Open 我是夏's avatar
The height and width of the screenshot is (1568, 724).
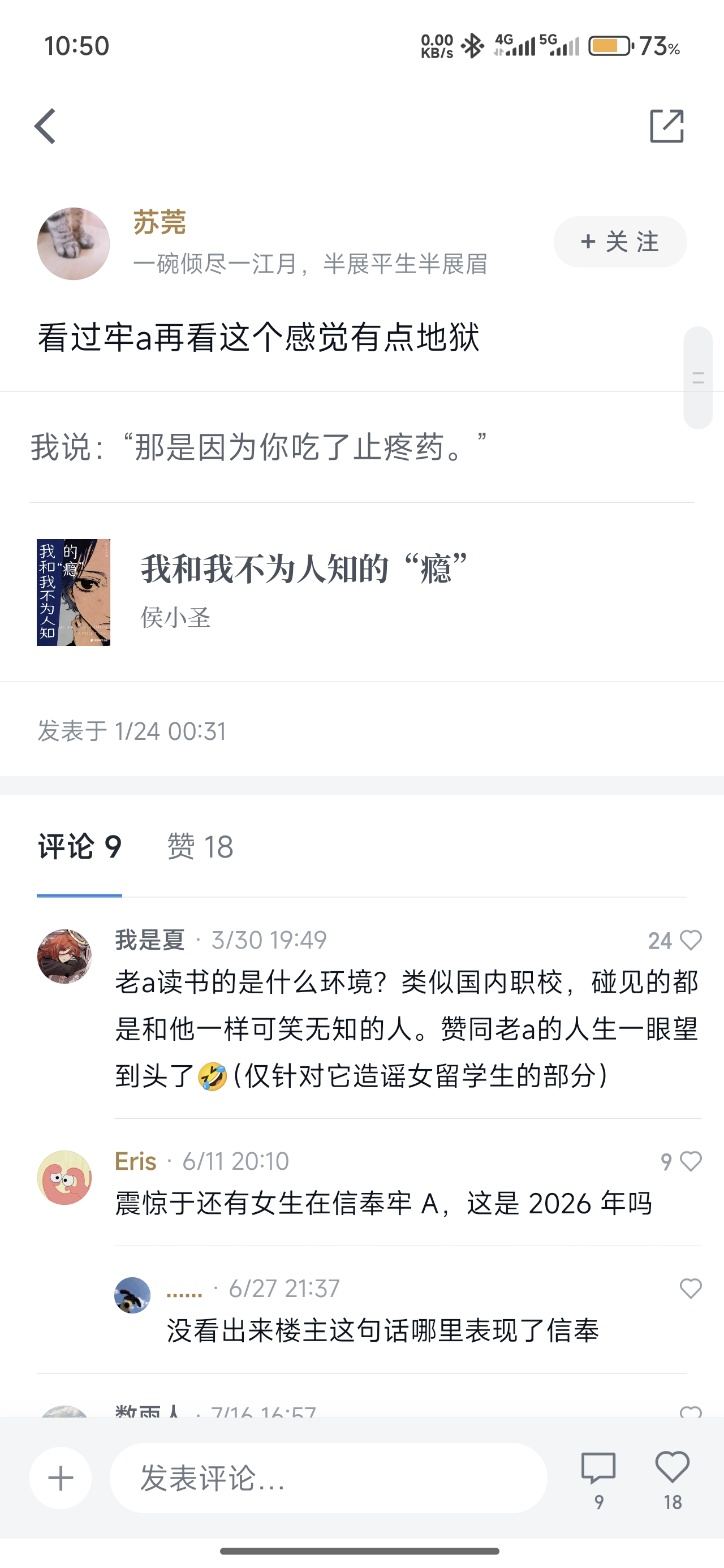tap(64, 955)
